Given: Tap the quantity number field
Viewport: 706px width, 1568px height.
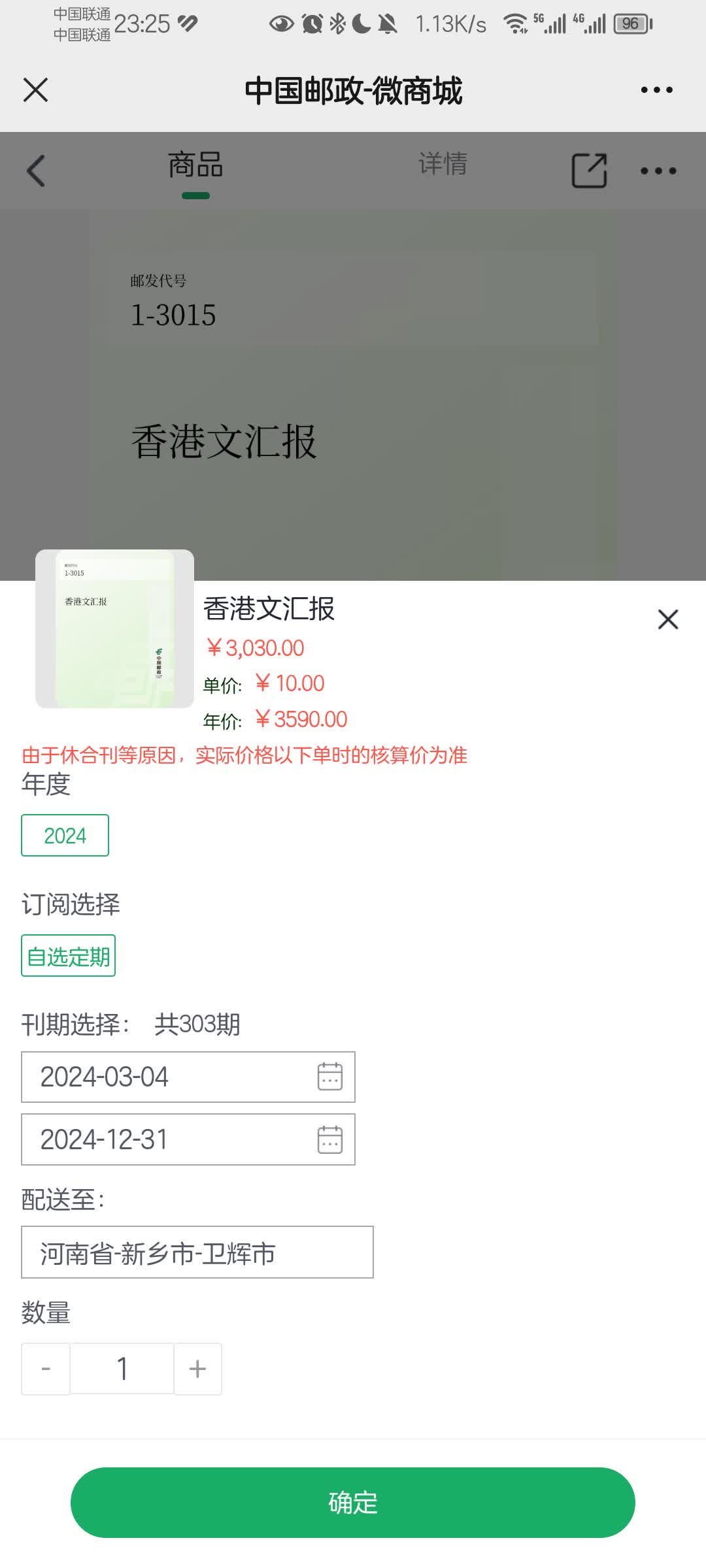Looking at the screenshot, I should (x=122, y=1369).
